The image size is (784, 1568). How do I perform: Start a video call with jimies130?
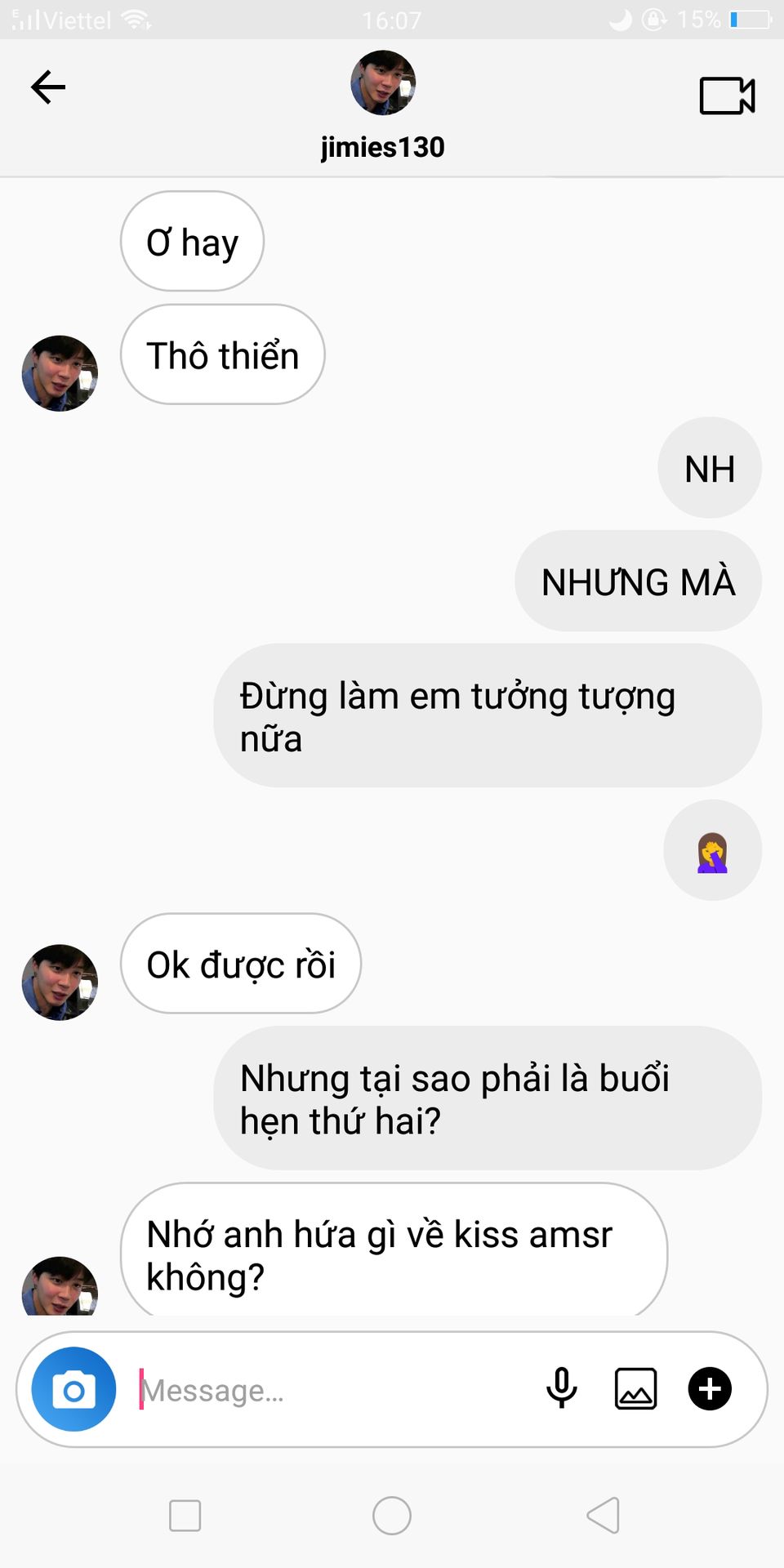click(727, 96)
